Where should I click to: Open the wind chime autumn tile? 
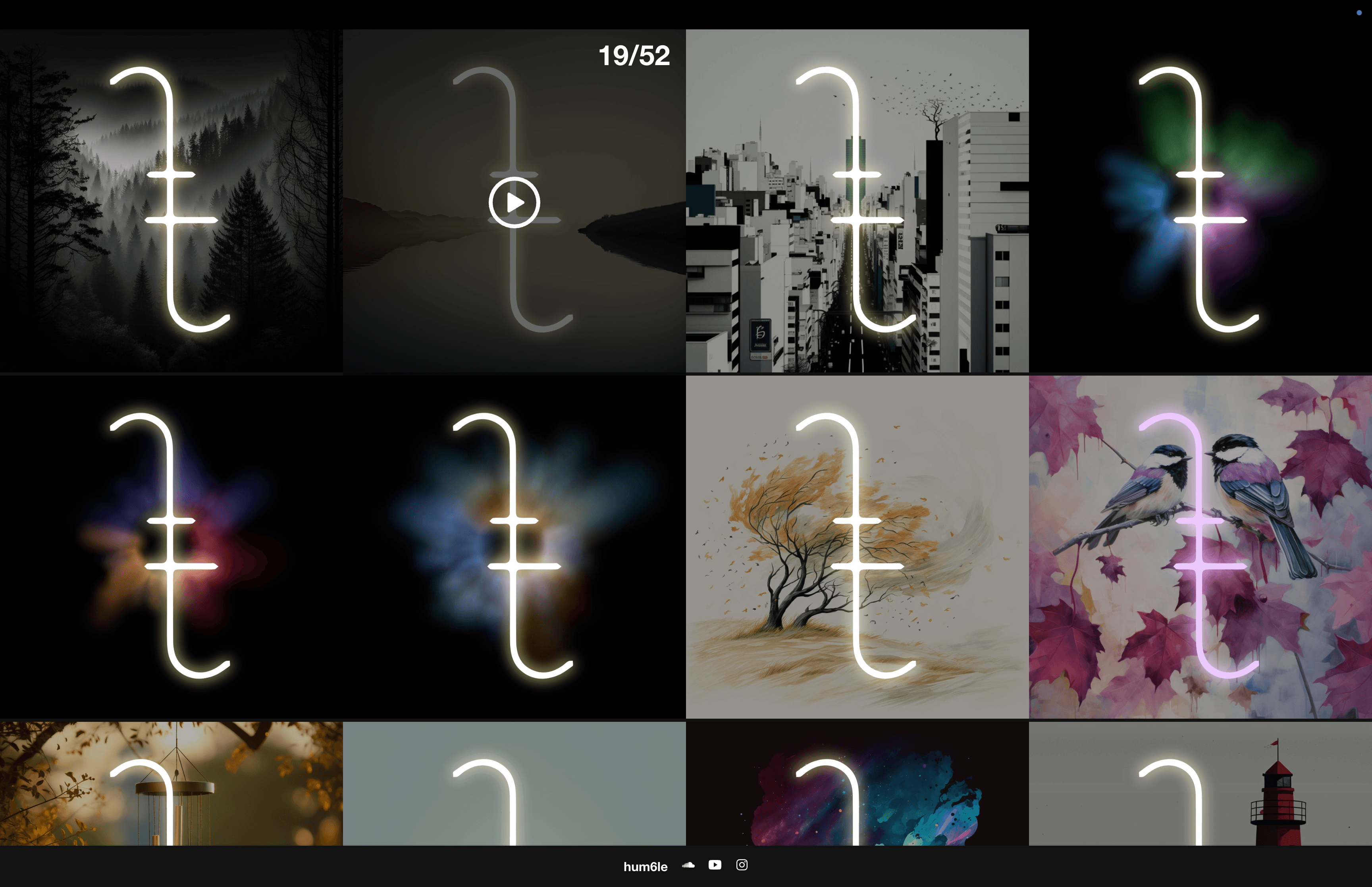(x=171, y=783)
